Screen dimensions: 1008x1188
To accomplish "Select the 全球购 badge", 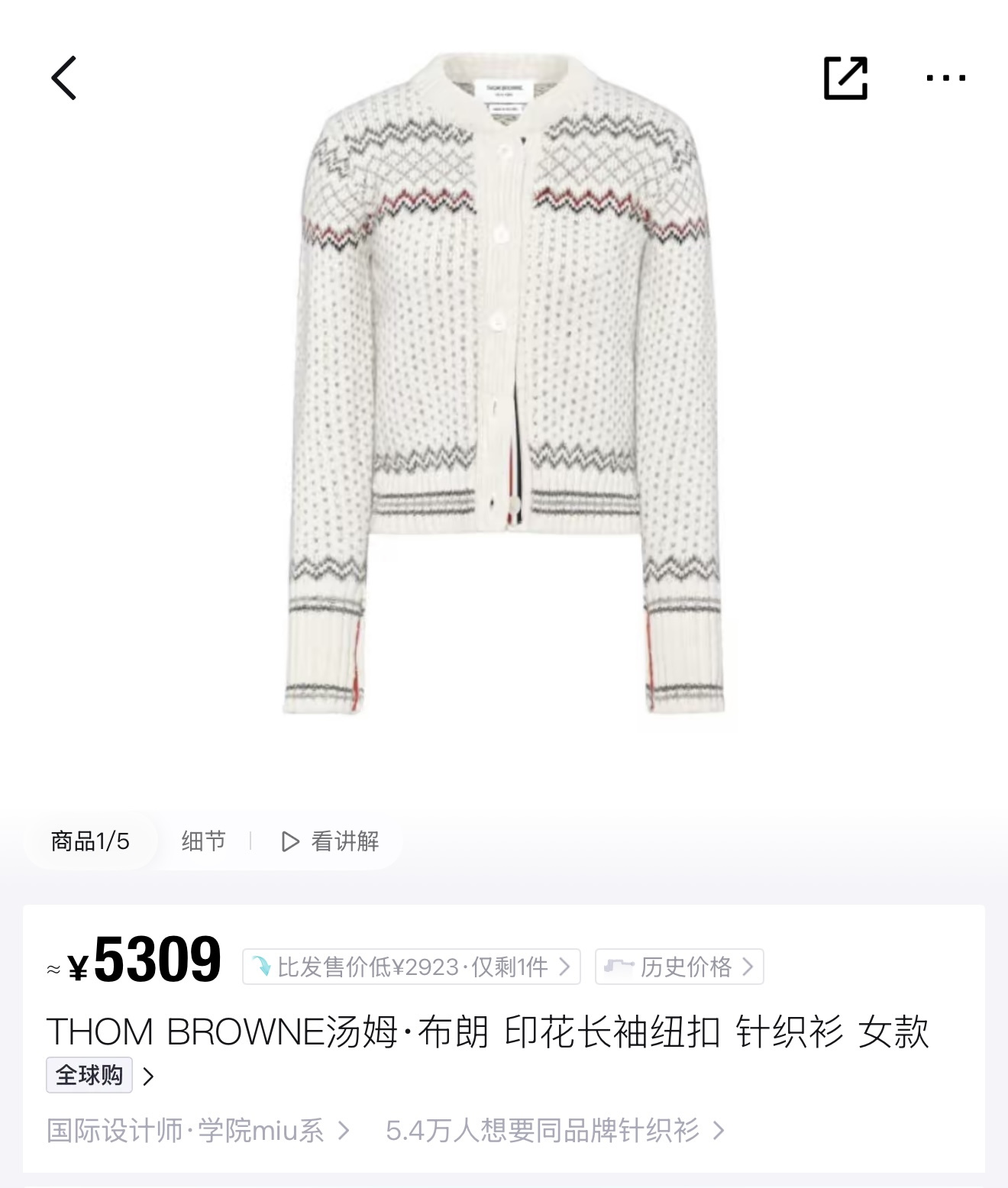I will (89, 1073).
